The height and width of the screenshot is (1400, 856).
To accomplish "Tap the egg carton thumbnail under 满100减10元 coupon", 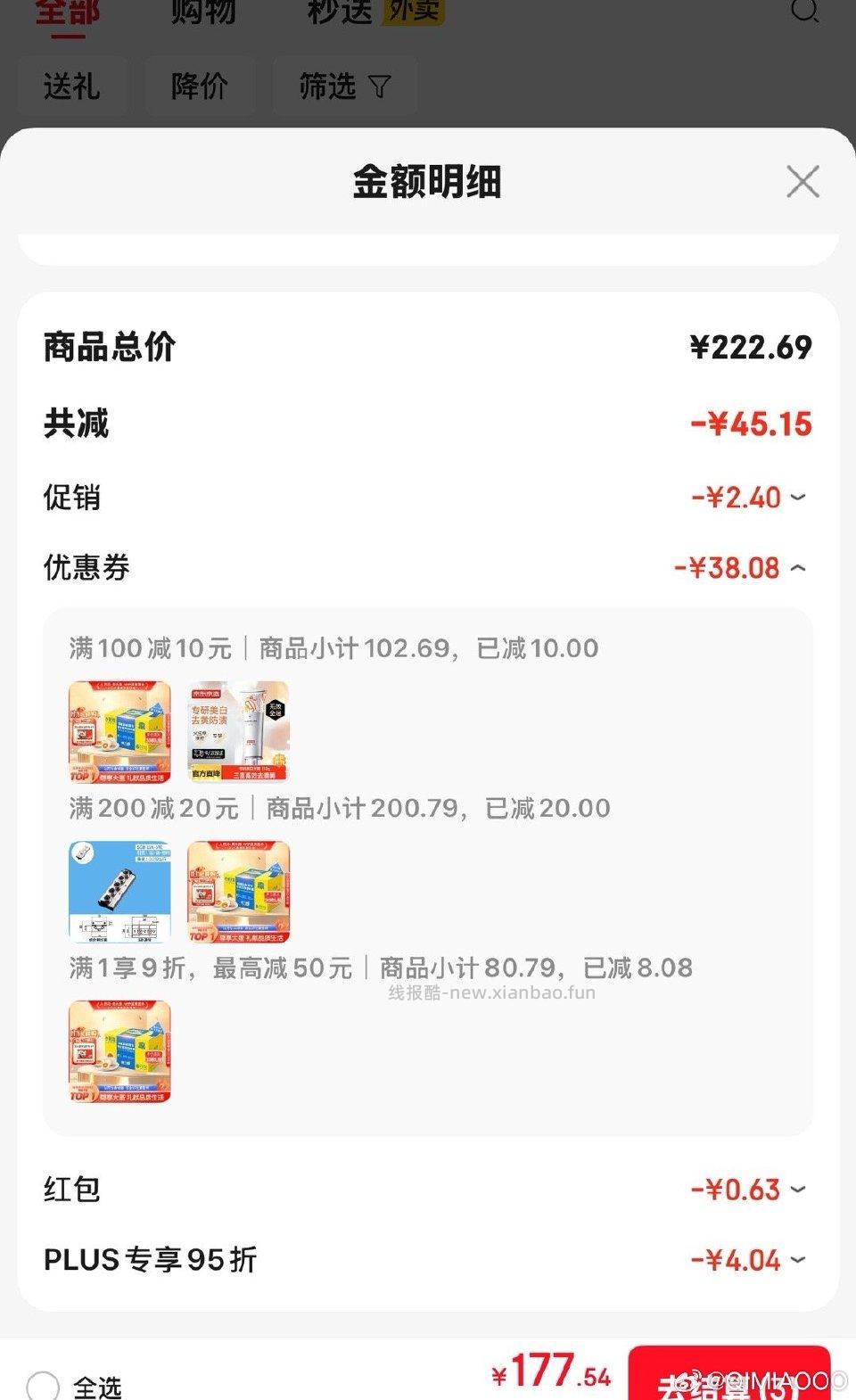I will tap(119, 731).
